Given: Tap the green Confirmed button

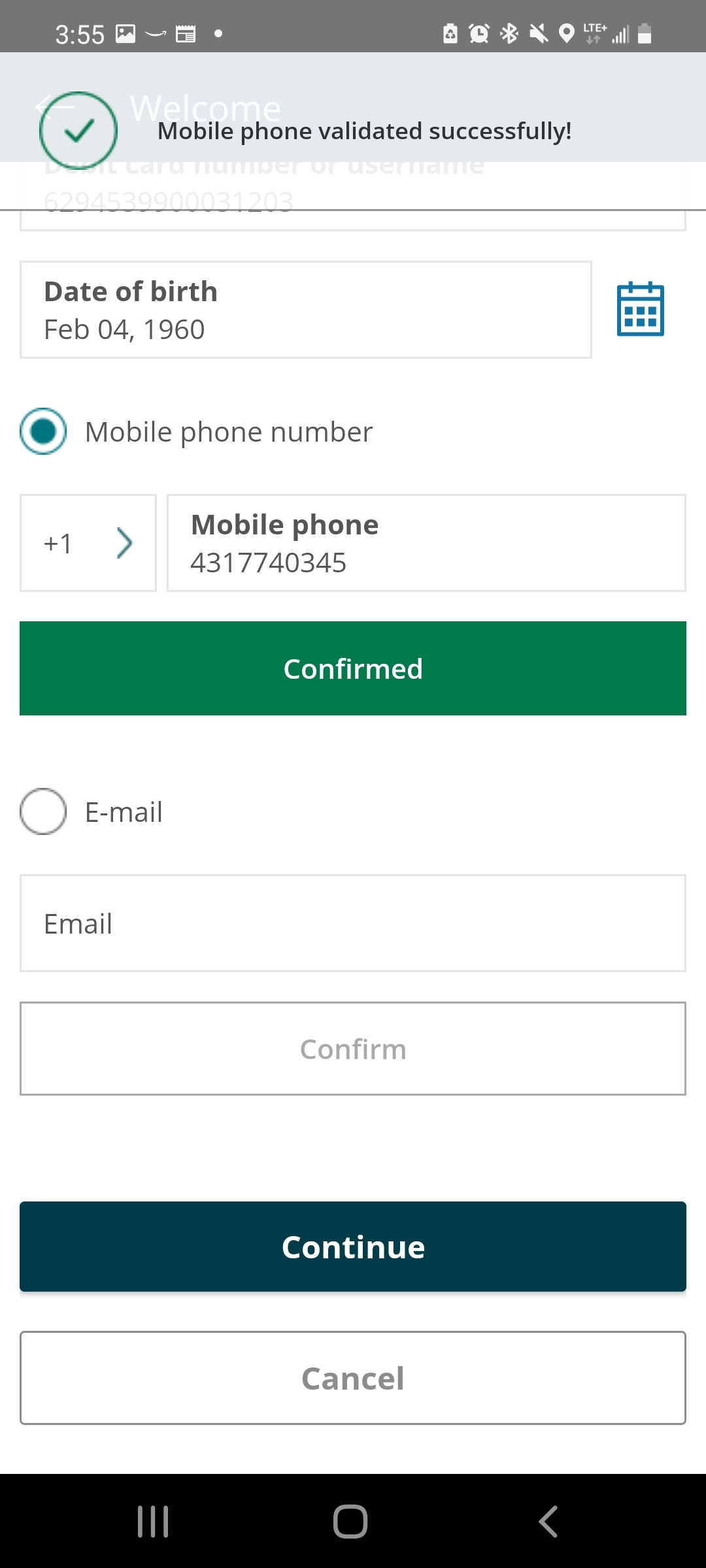Looking at the screenshot, I should point(353,668).
